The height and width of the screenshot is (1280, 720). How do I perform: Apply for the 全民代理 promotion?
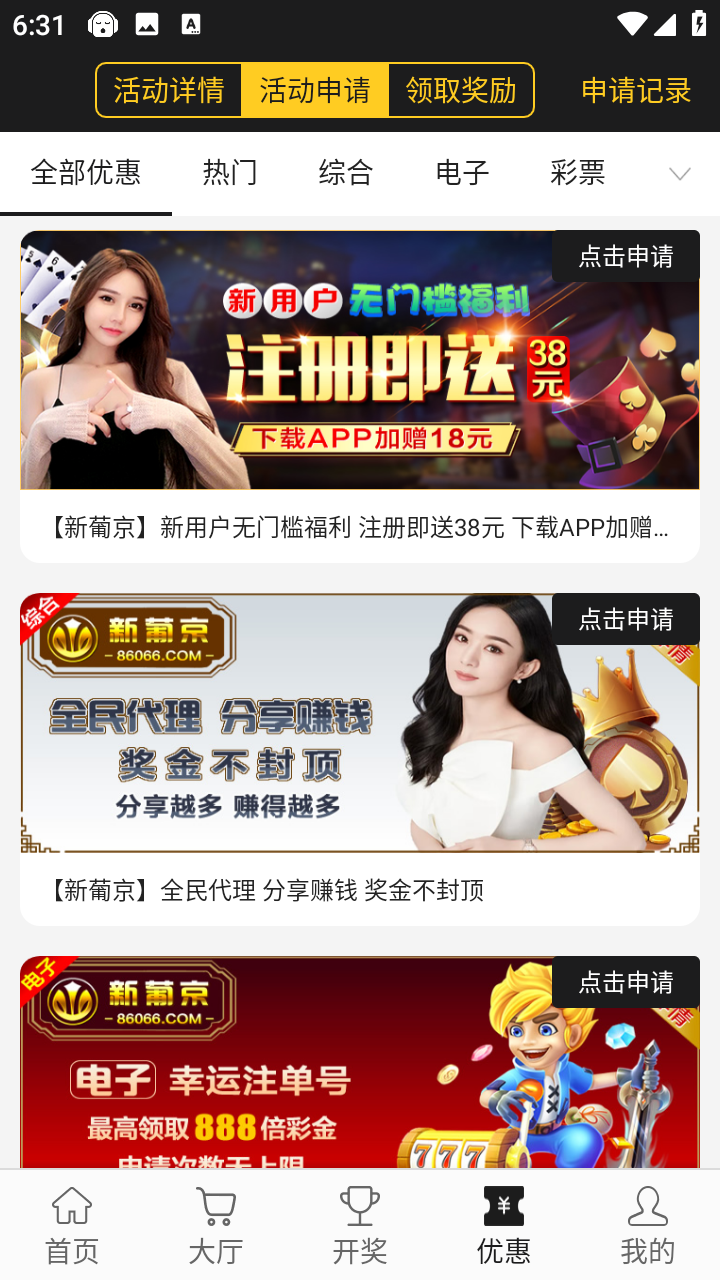(626, 619)
